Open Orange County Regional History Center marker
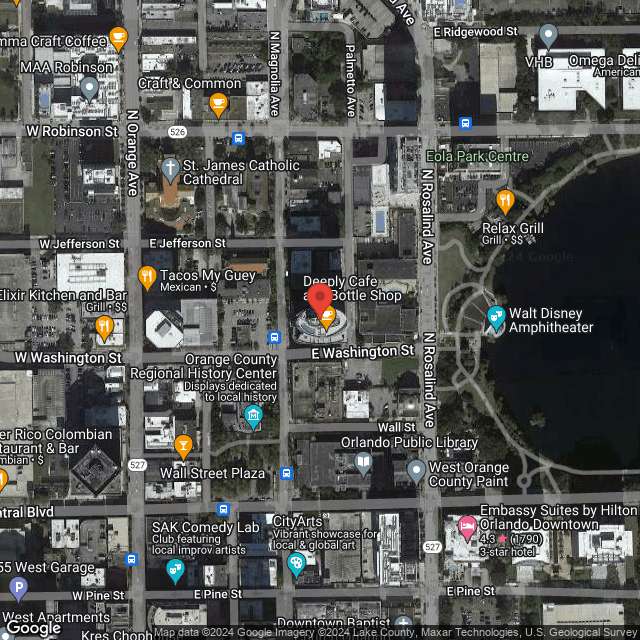This screenshot has height=640, width=640. coord(253,415)
